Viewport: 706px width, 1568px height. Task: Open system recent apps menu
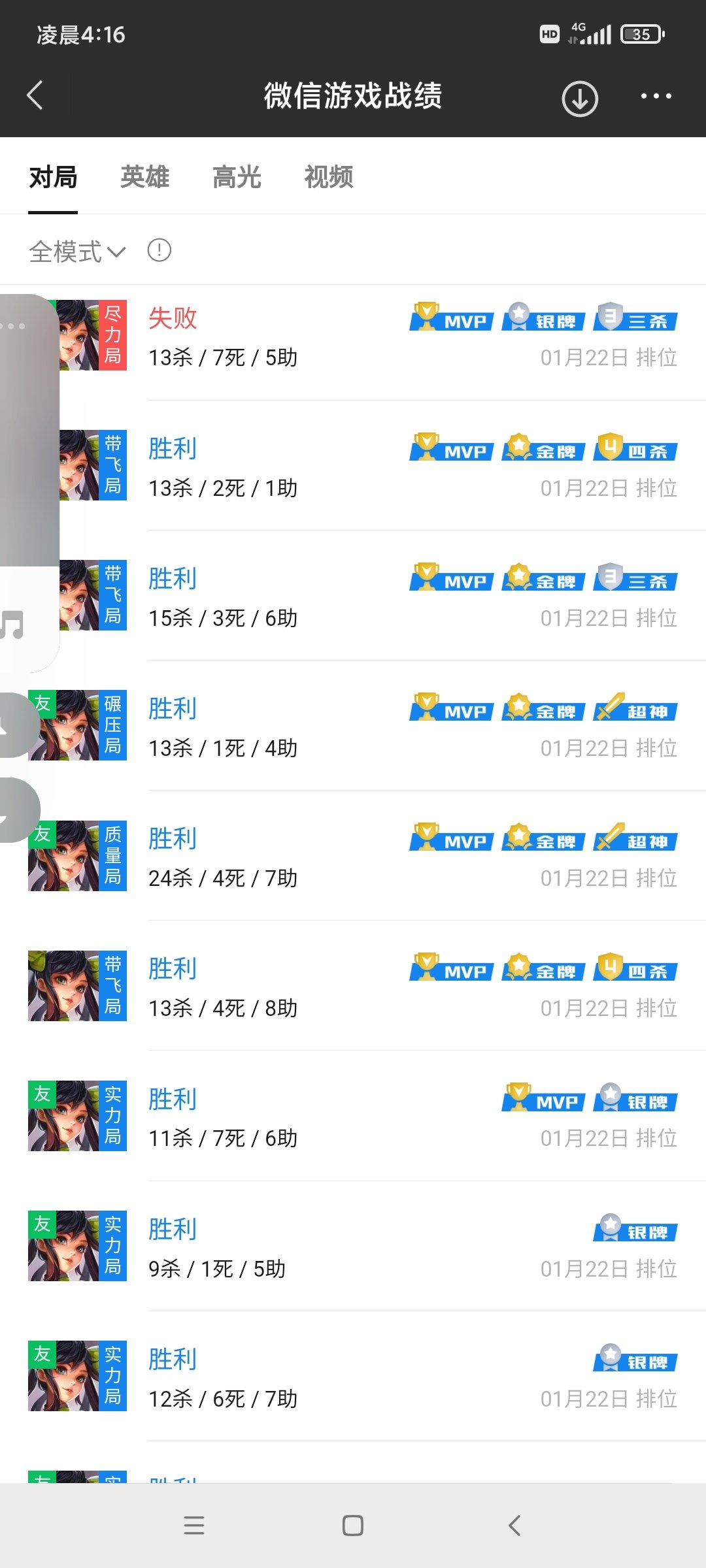point(194,1526)
